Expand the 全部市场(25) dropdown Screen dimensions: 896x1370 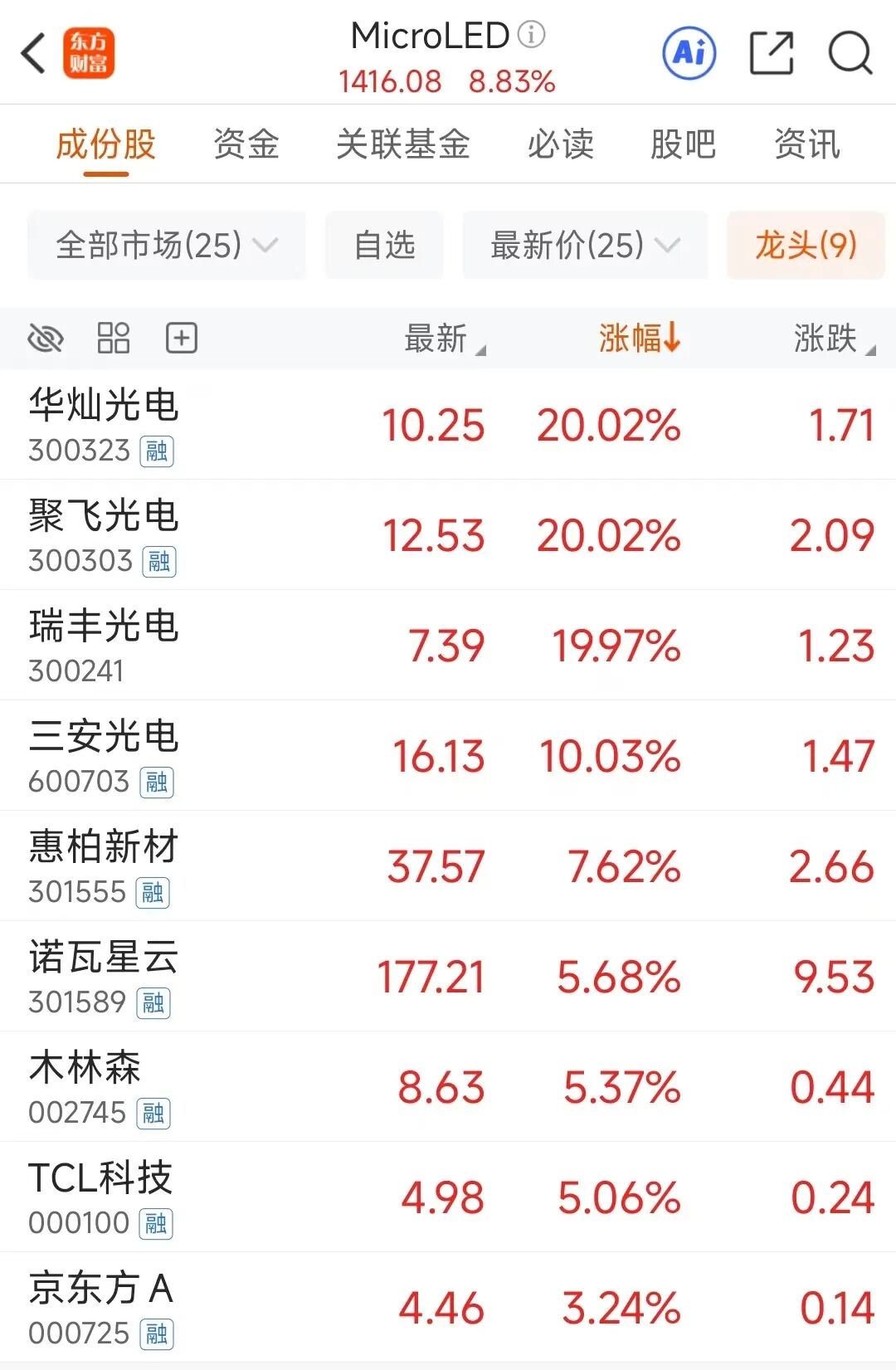click(166, 246)
